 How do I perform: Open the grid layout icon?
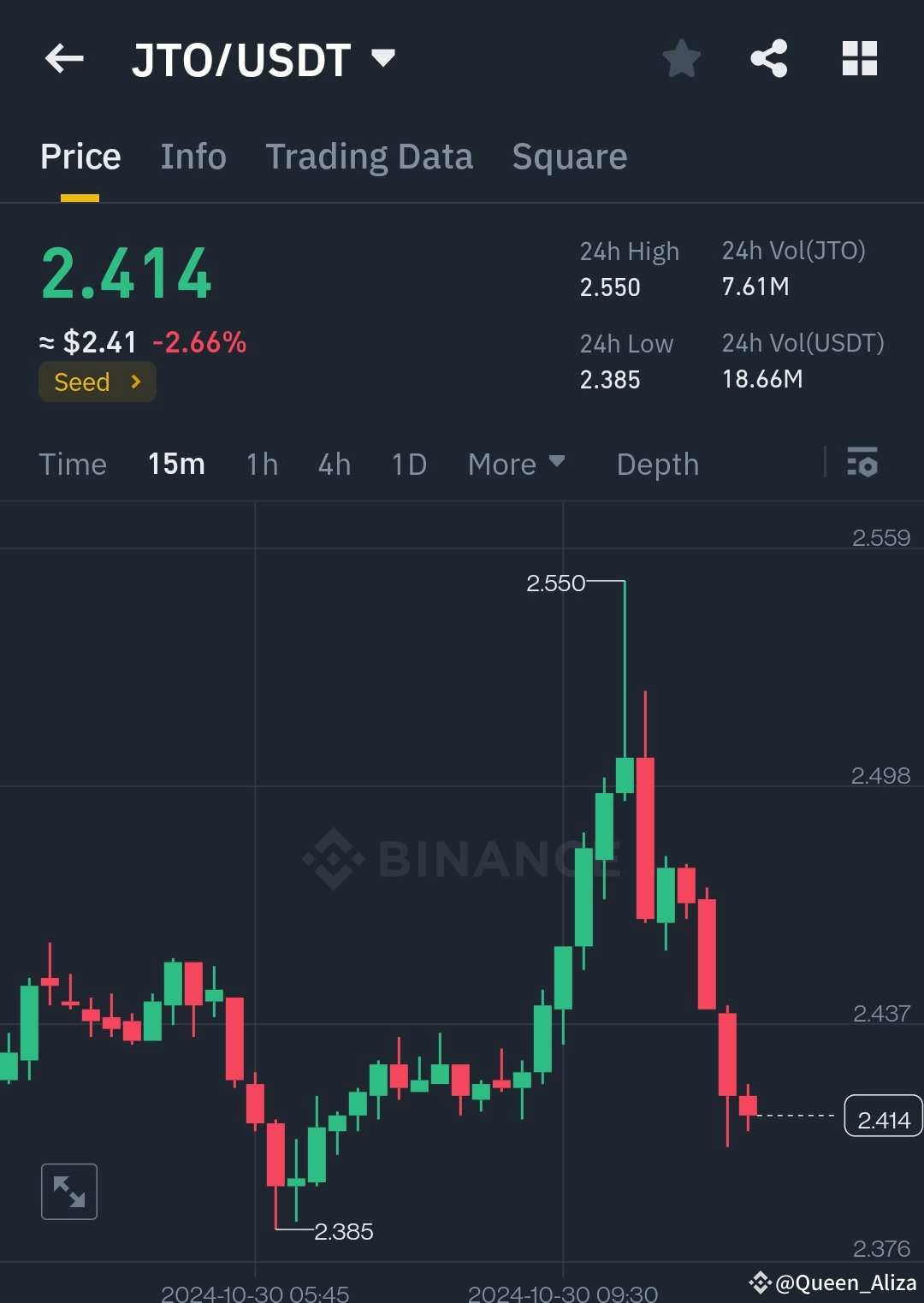(859, 58)
